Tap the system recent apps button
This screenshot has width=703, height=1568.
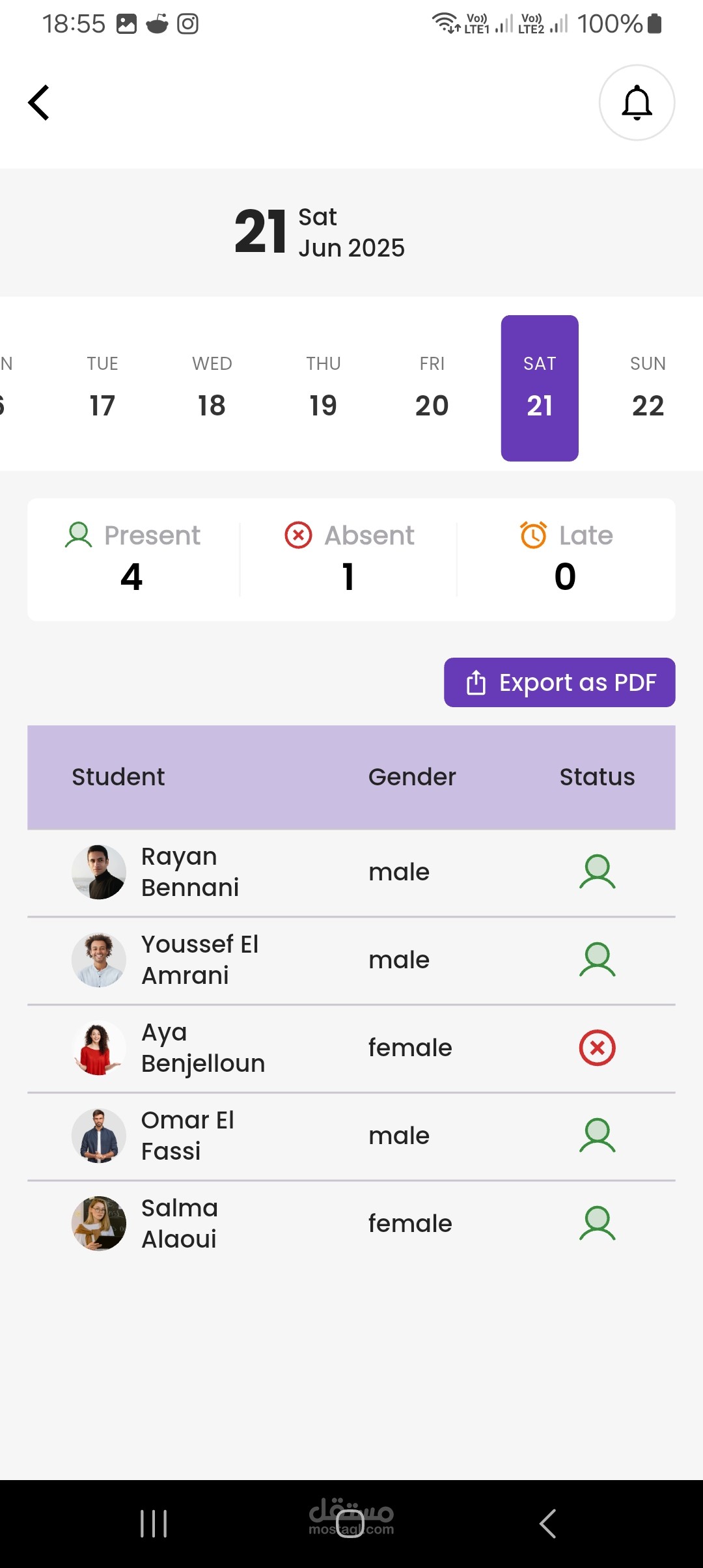click(154, 1524)
